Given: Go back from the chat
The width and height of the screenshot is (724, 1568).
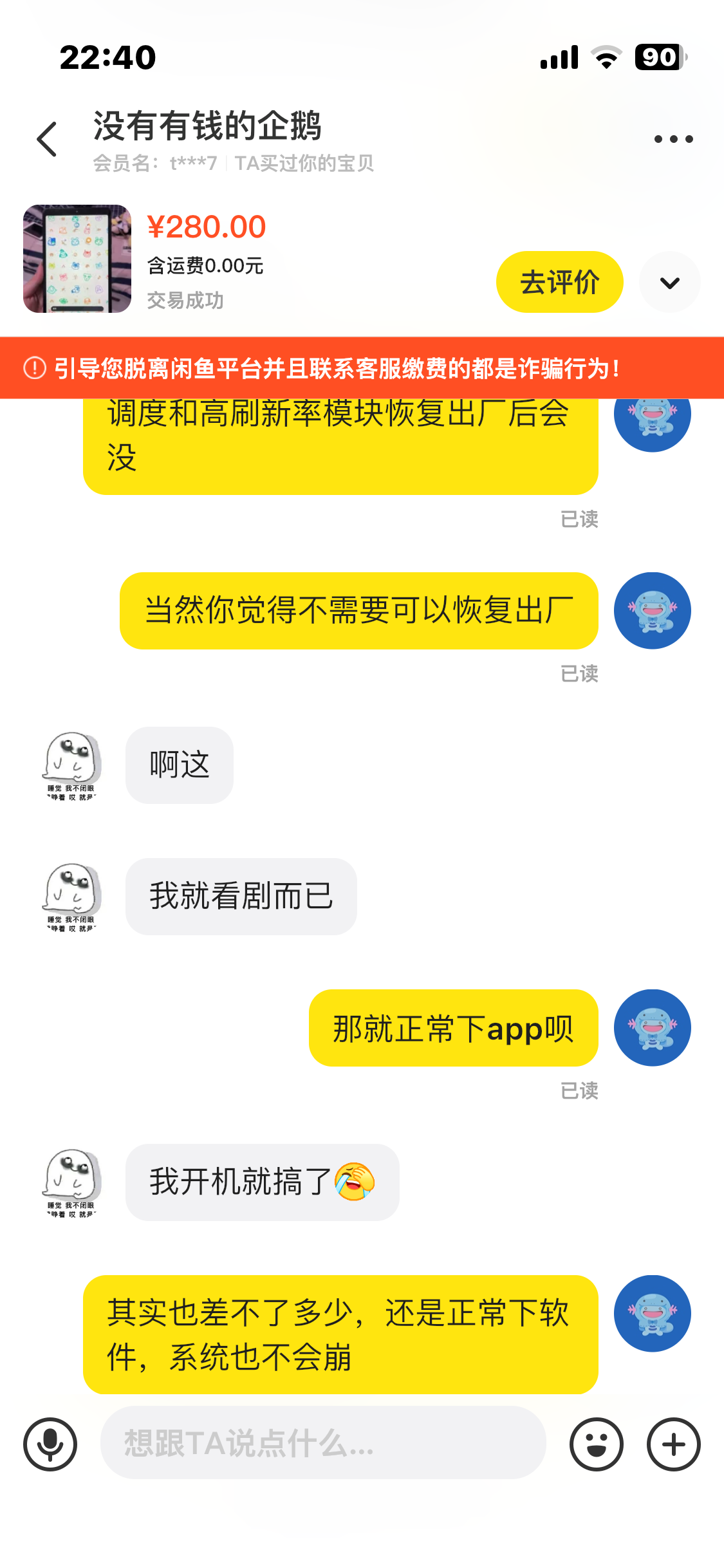Looking at the screenshot, I should pyautogui.click(x=47, y=139).
